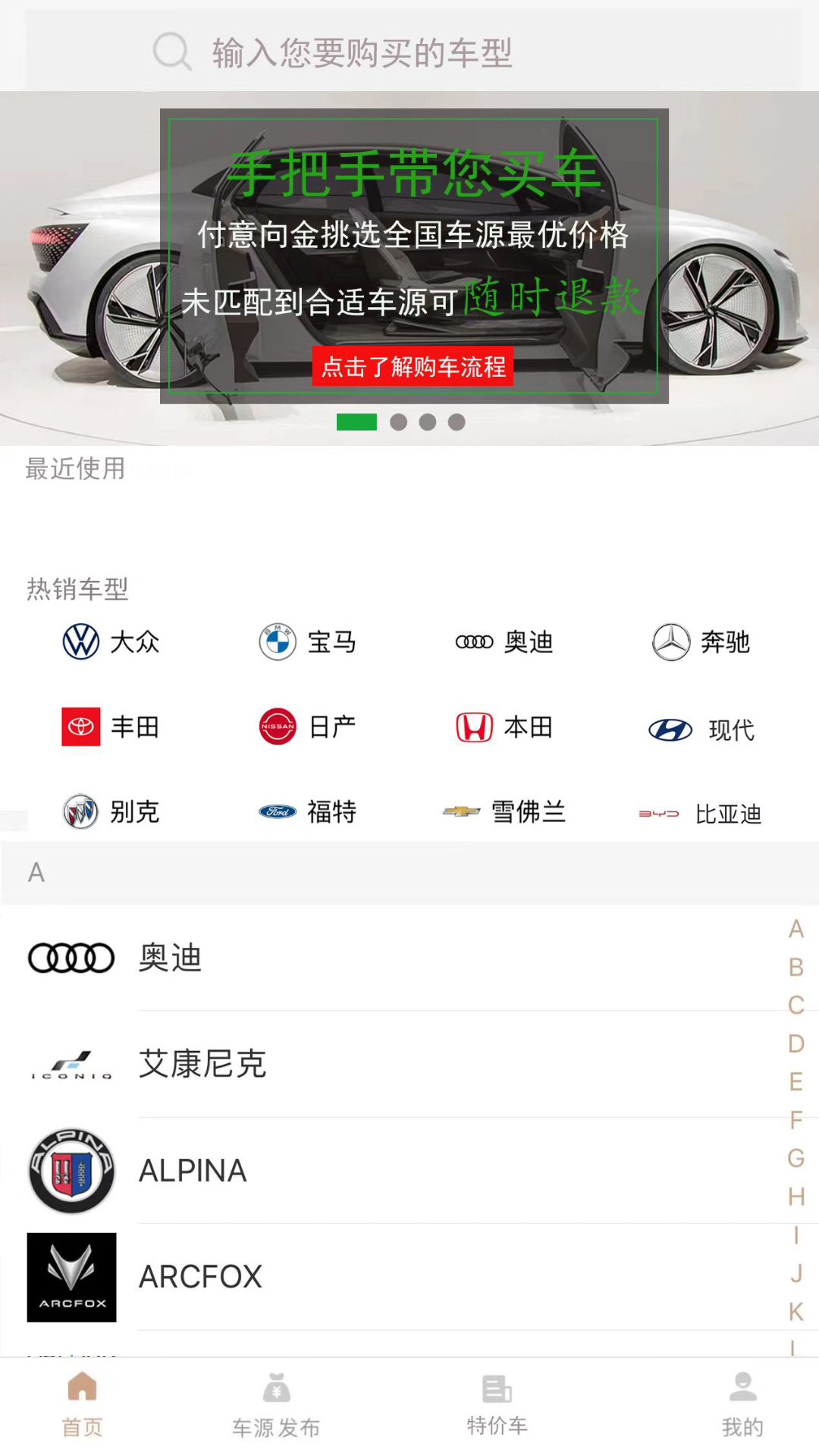The image size is (819, 1456).
Task: Pick 本田 from hot-selling brands
Action: coord(504,727)
